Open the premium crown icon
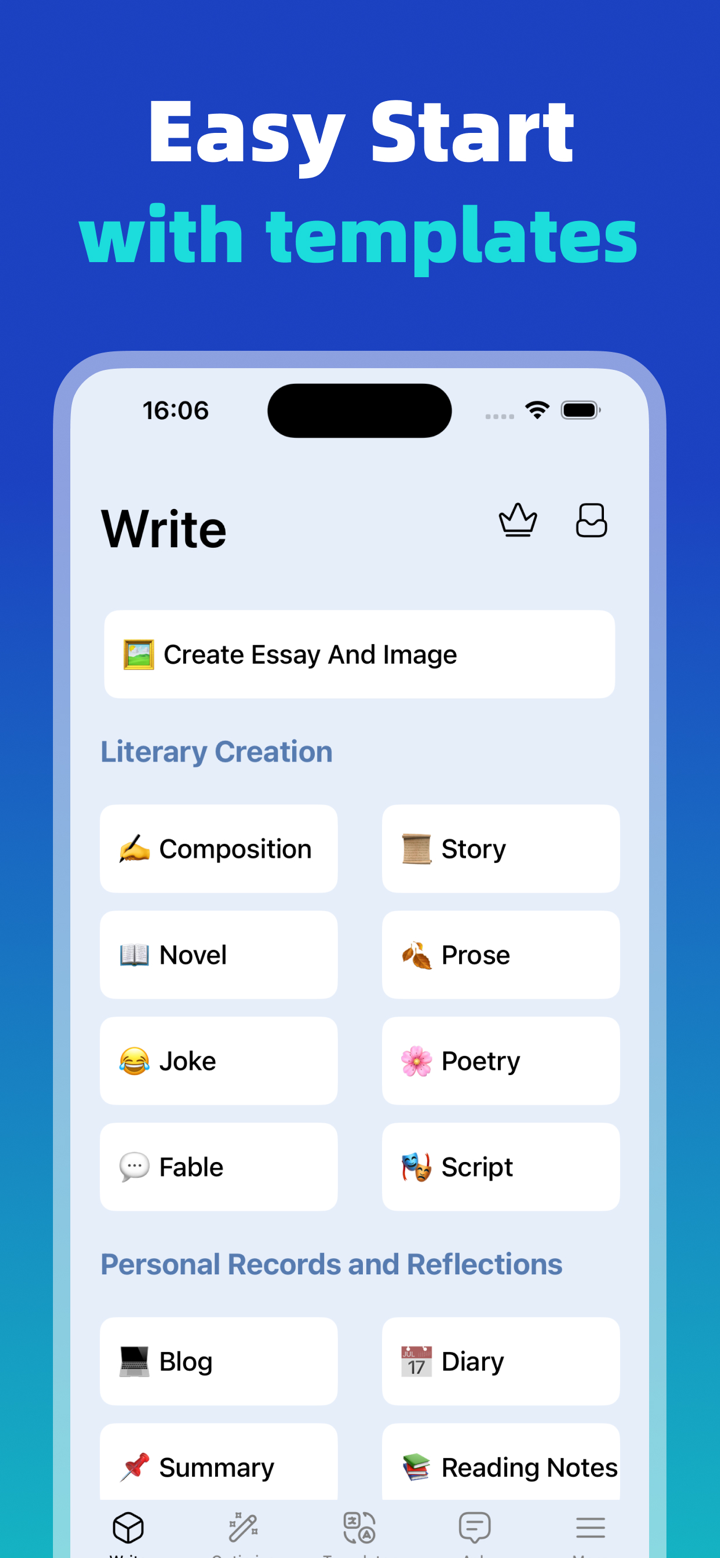Screen dimensions: 720x1558 click(x=518, y=520)
